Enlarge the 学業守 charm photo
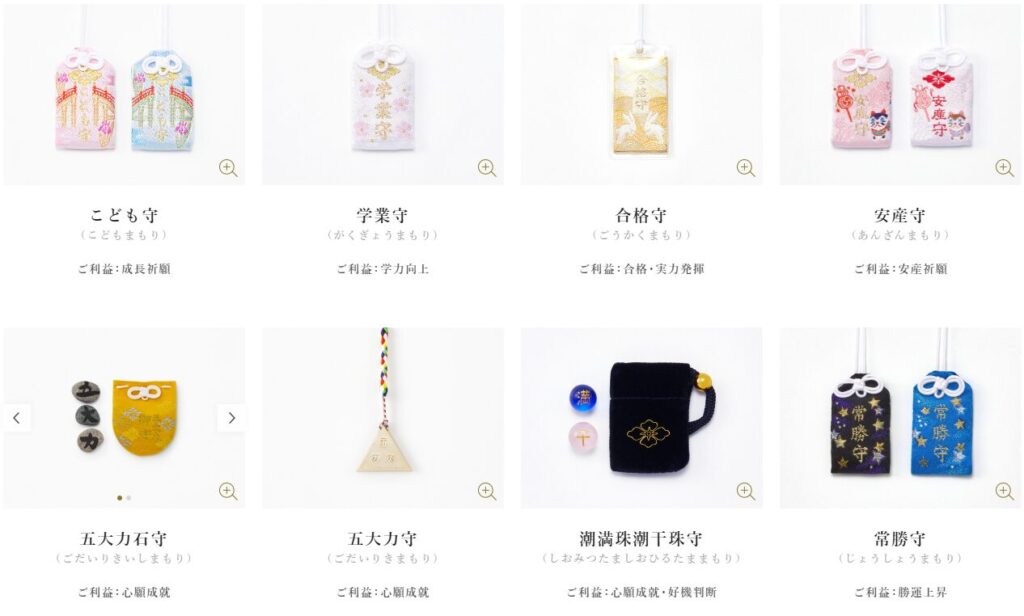The width and height of the screenshot is (1024, 616). 487,168
